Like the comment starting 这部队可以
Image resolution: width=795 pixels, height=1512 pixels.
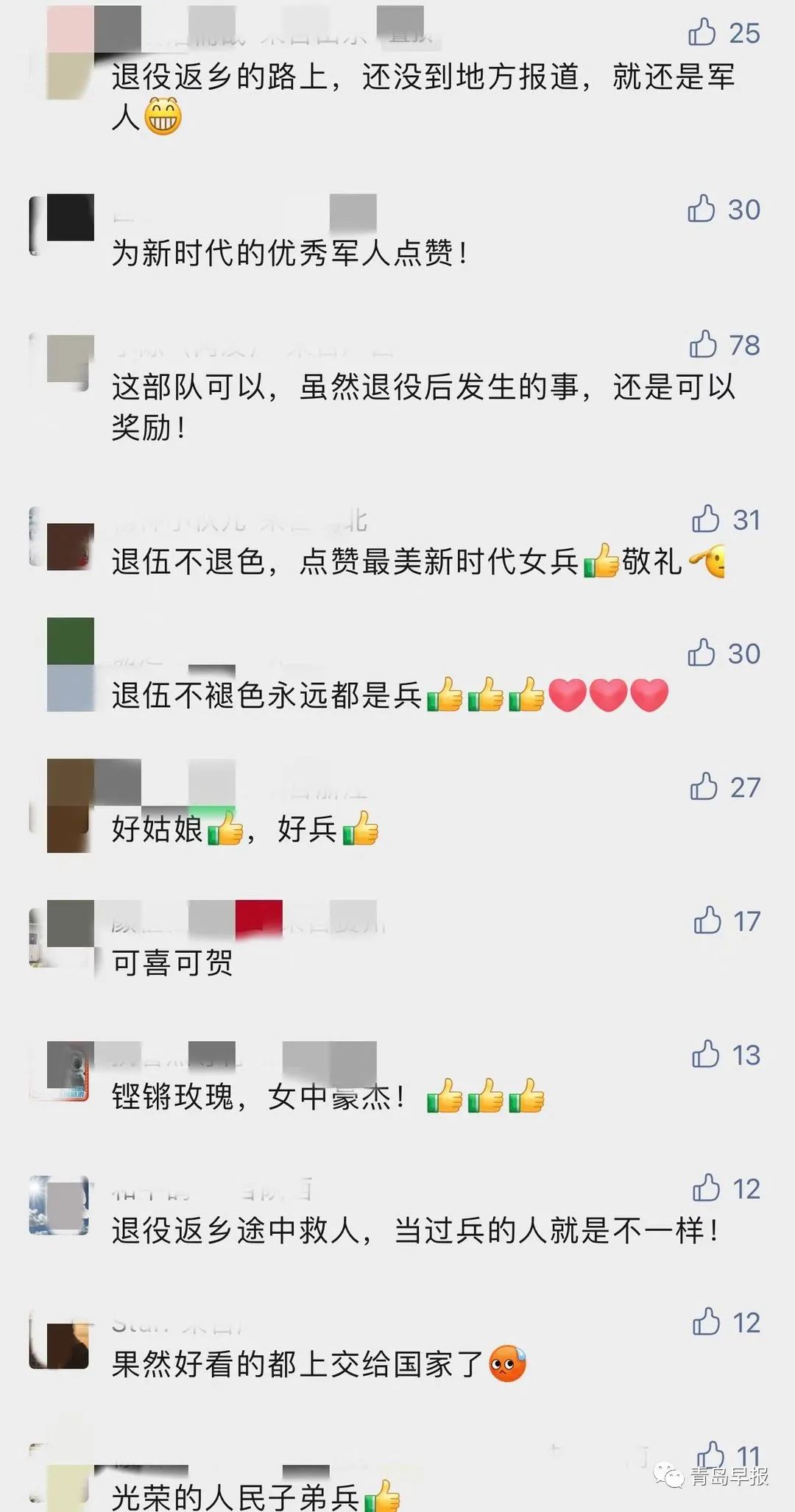pyautogui.click(x=703, y=344)
